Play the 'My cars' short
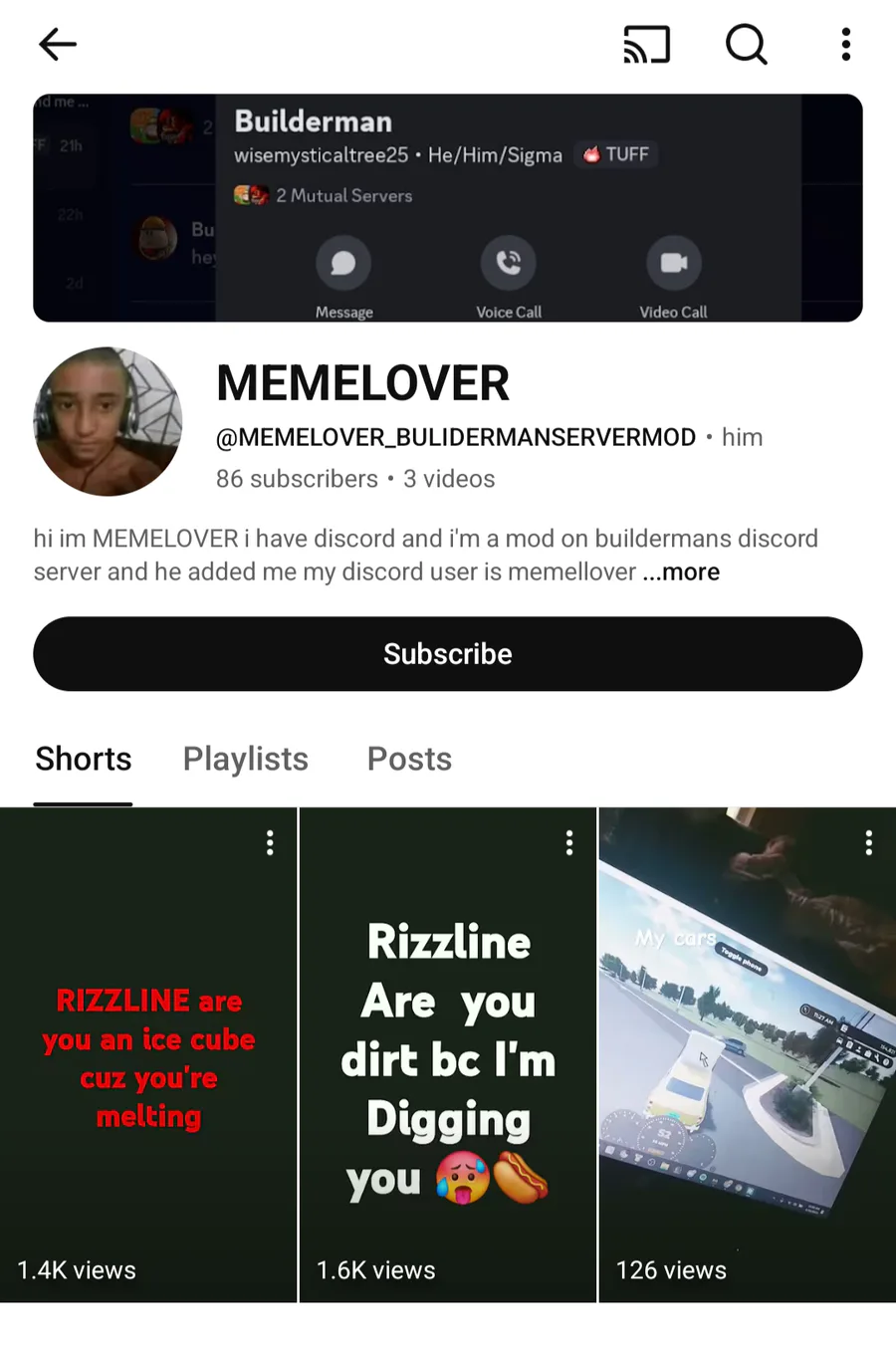 click(x=747, y=1057)
